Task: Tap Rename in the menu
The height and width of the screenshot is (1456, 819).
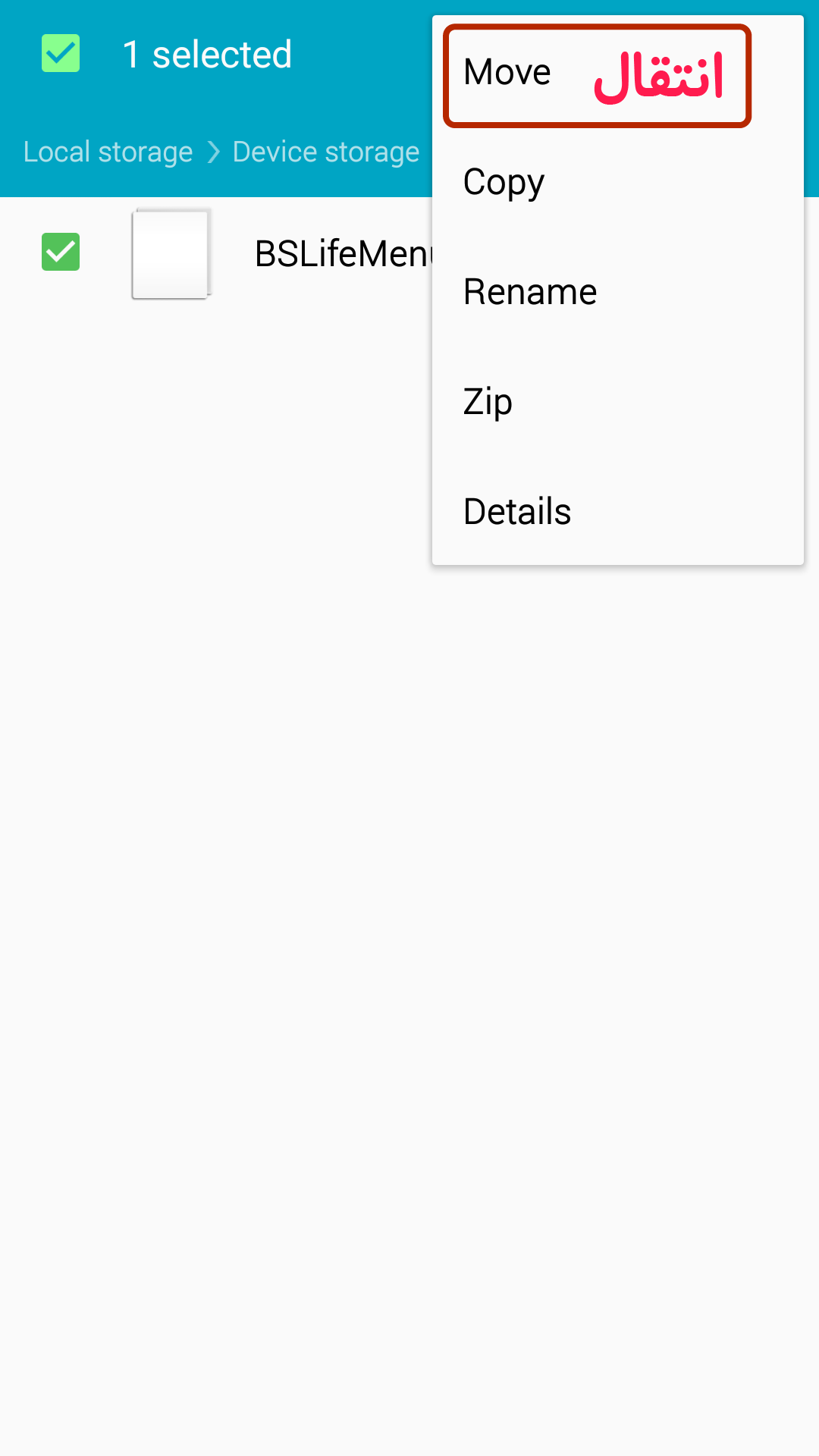Action: [617, 292]
